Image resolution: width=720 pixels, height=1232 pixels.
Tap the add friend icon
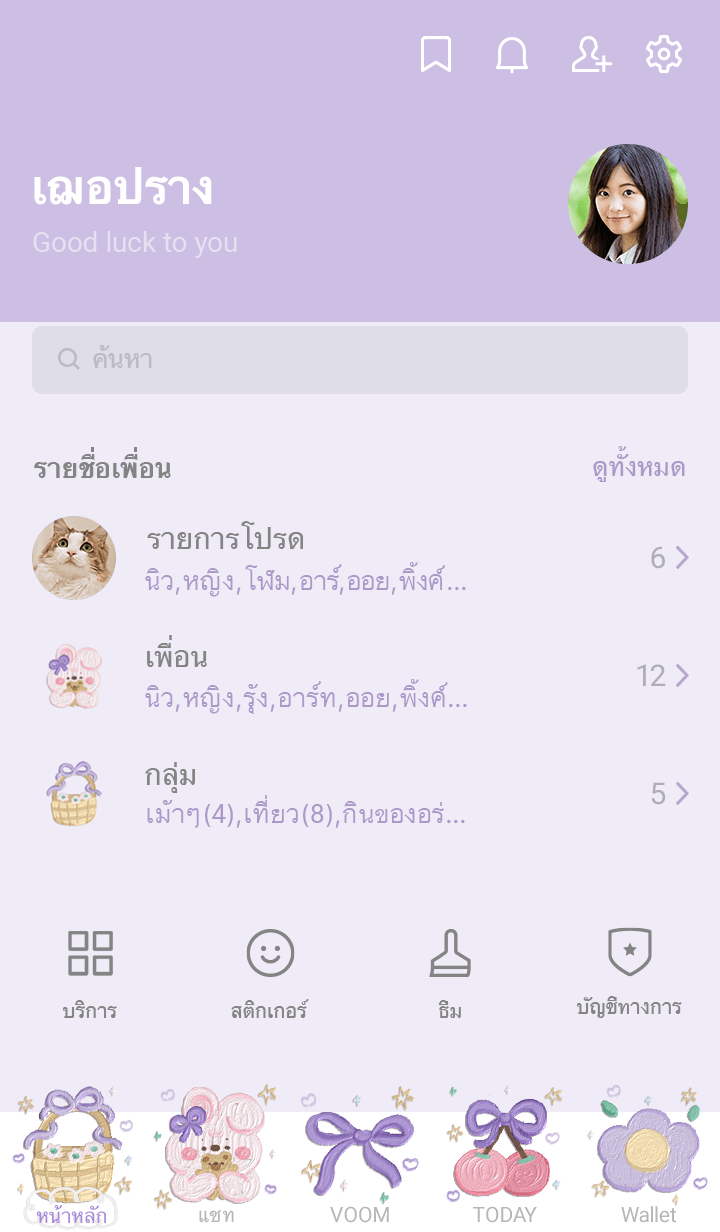(590, 55)
